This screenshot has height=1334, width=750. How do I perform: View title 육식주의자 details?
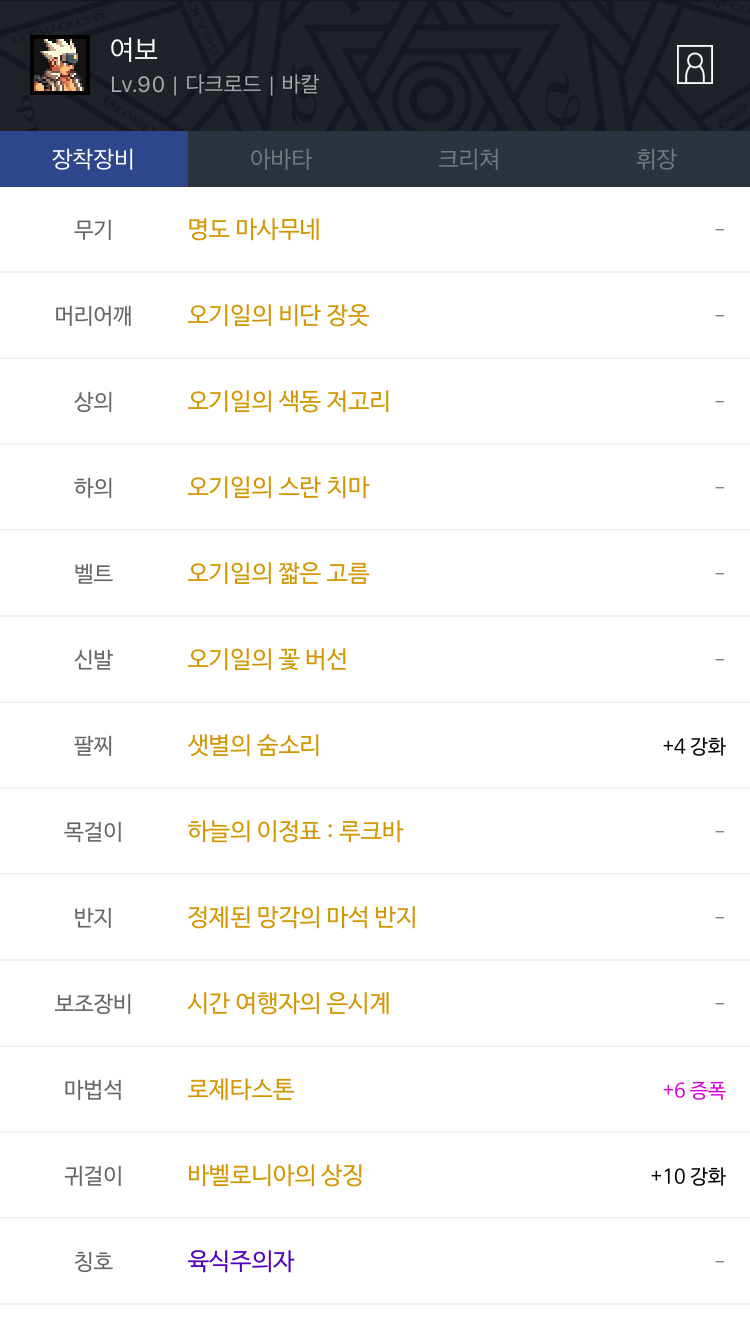pos(241,1262)
